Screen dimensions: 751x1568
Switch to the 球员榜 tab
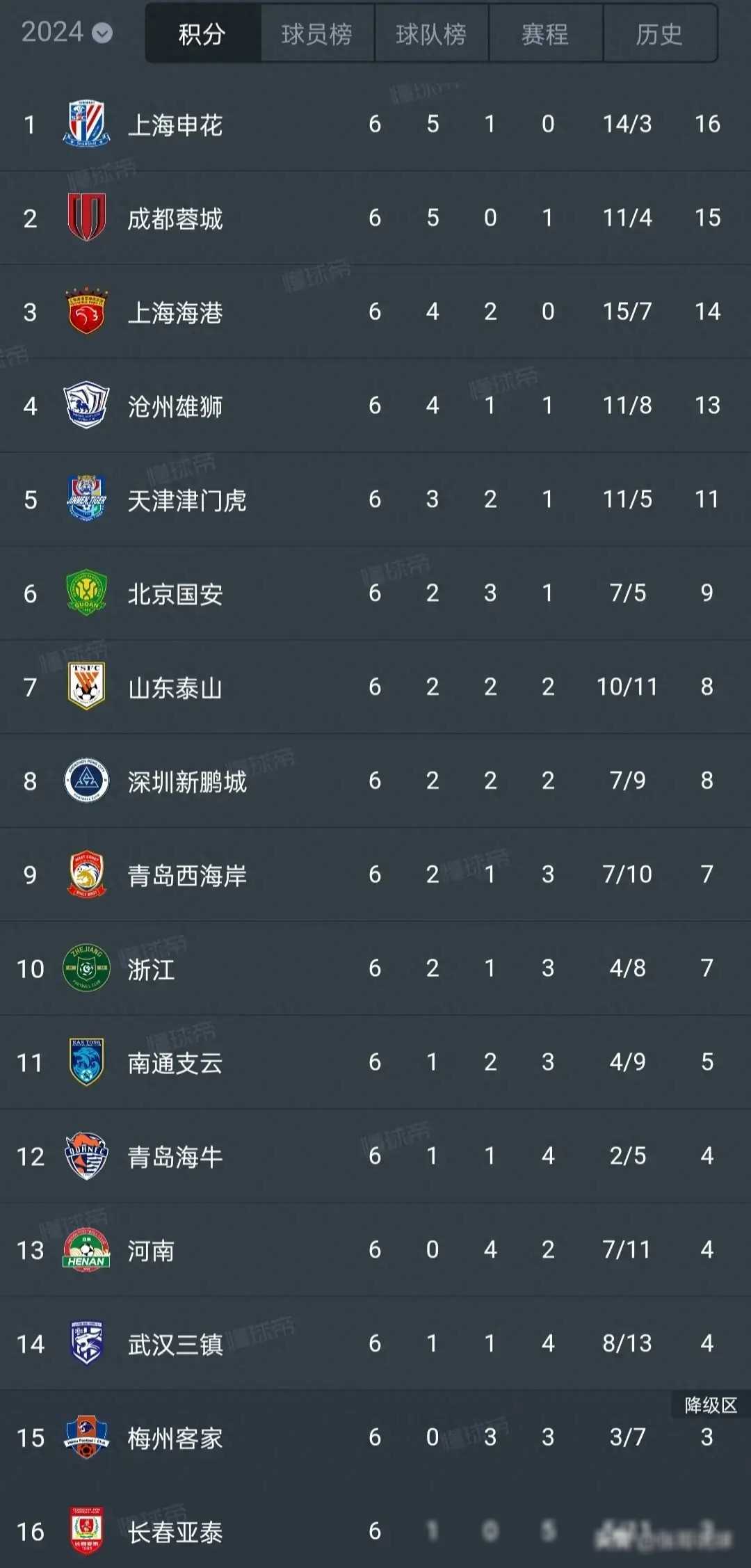click(317, 33)
